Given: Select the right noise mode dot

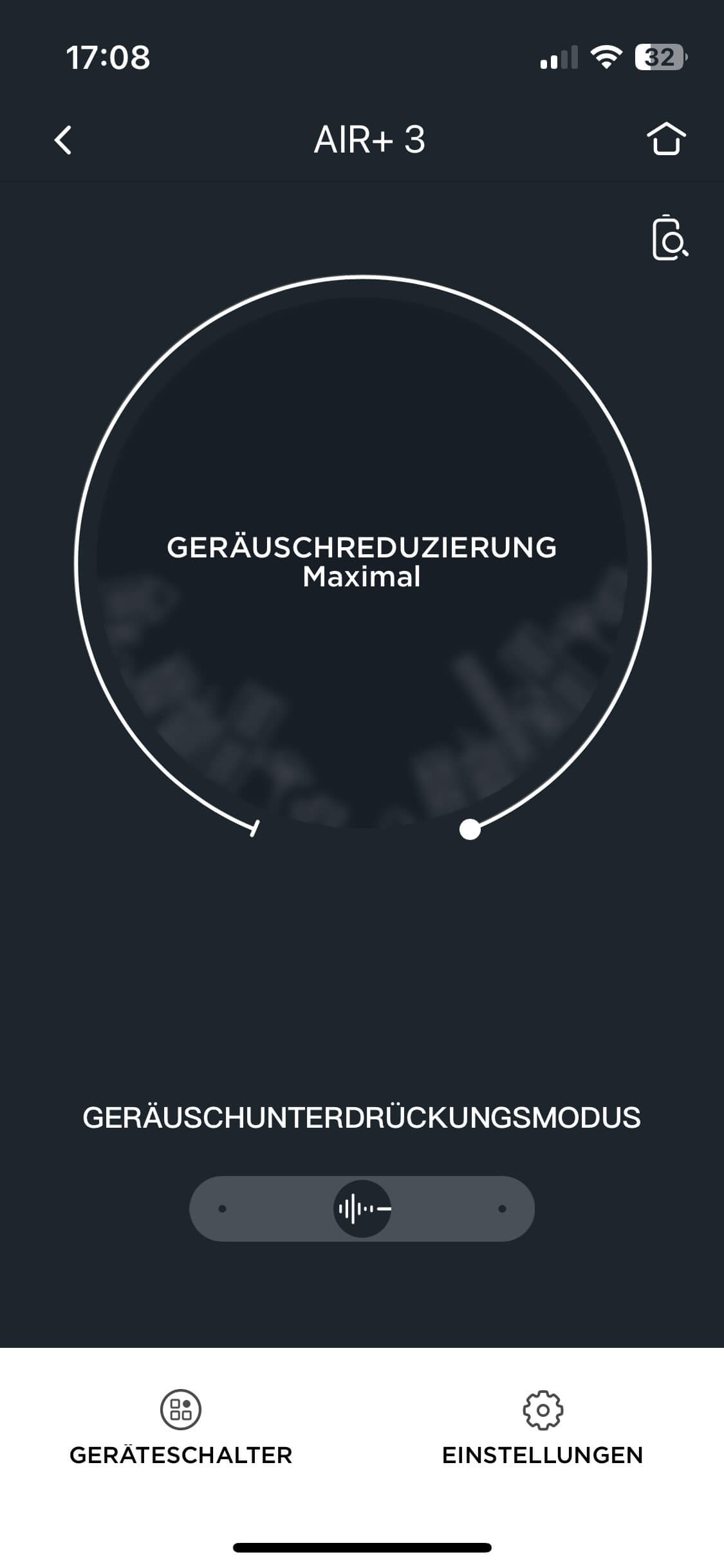Looking at the screenshot, I should (502, 1209).
